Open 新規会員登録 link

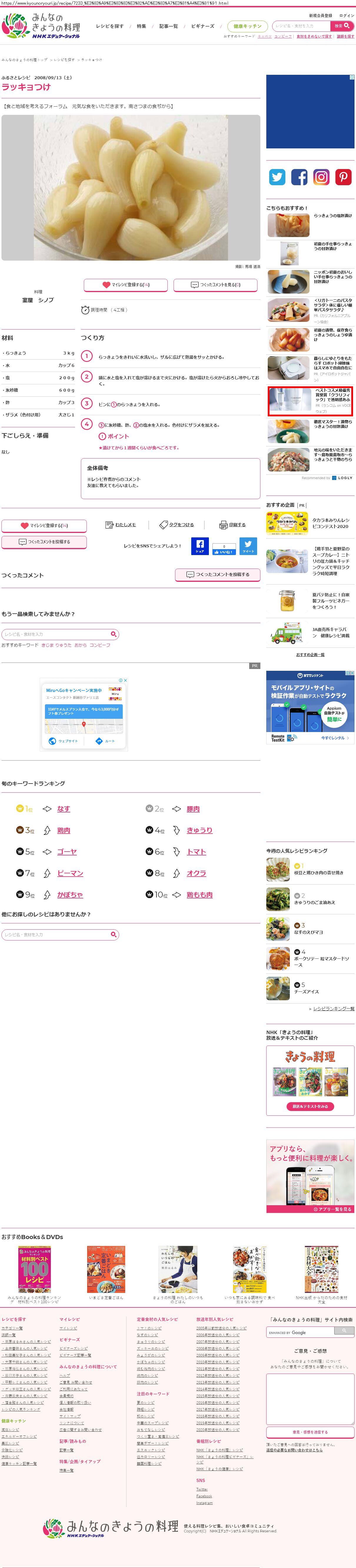(x=321, y=15)
